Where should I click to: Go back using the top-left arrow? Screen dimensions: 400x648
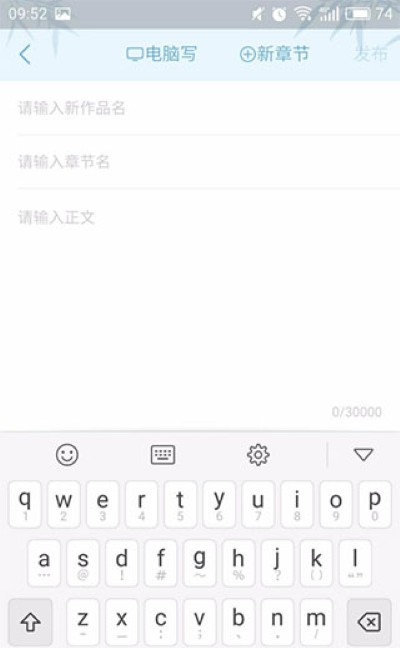coord(25,55)
